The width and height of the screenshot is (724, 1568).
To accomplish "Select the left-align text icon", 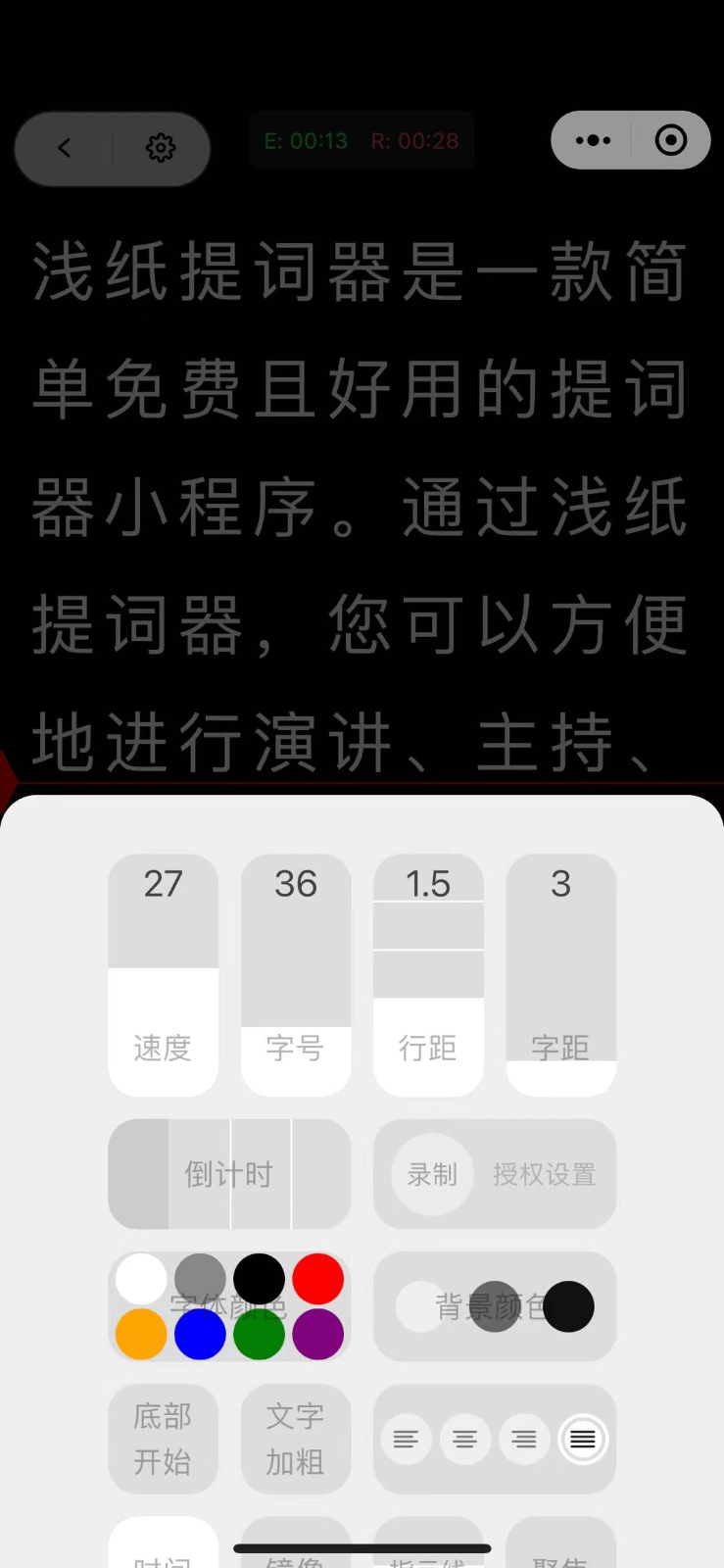I will 407,1440.
